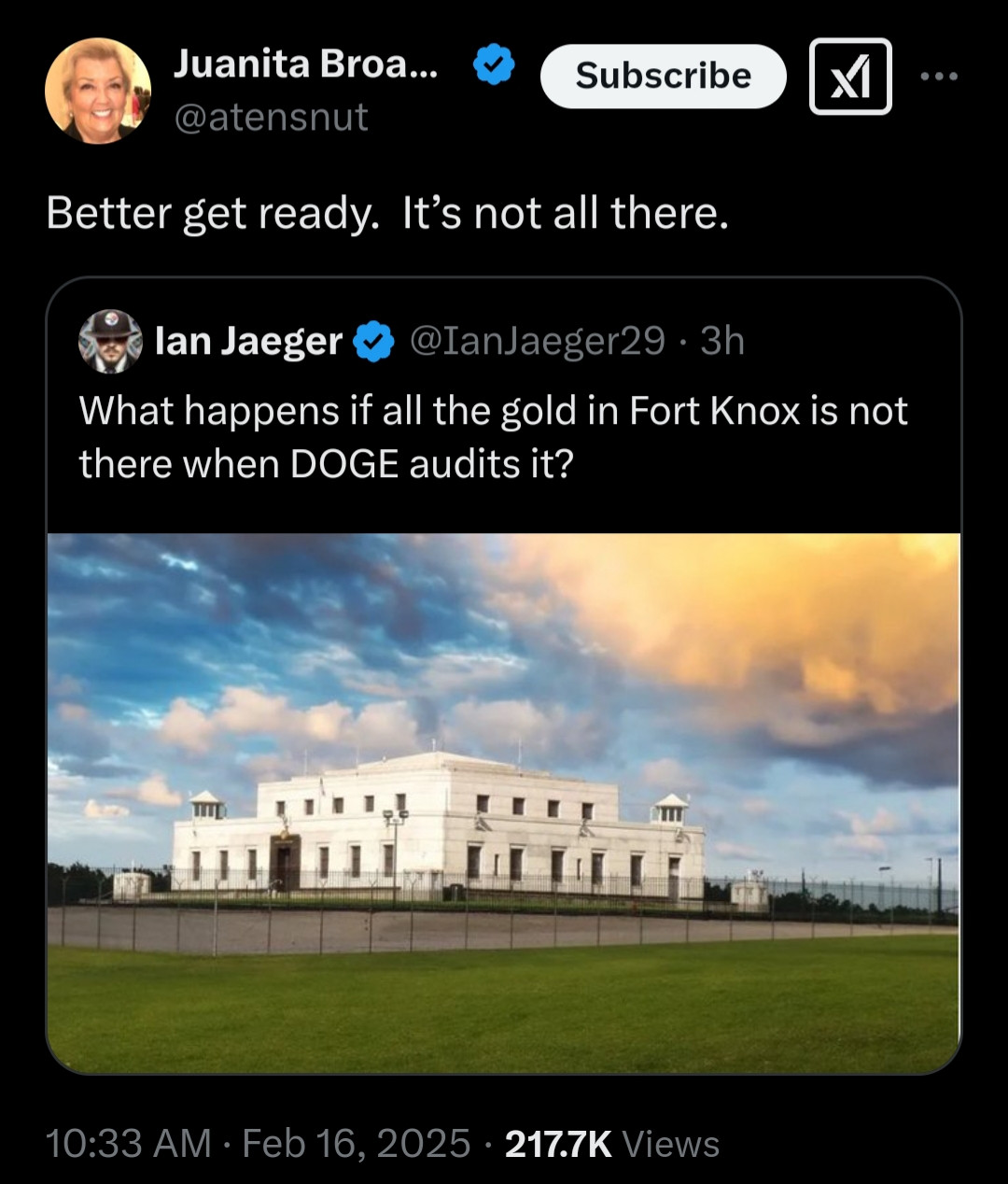Open the @atensnut profile handle

tap(271, 118)
